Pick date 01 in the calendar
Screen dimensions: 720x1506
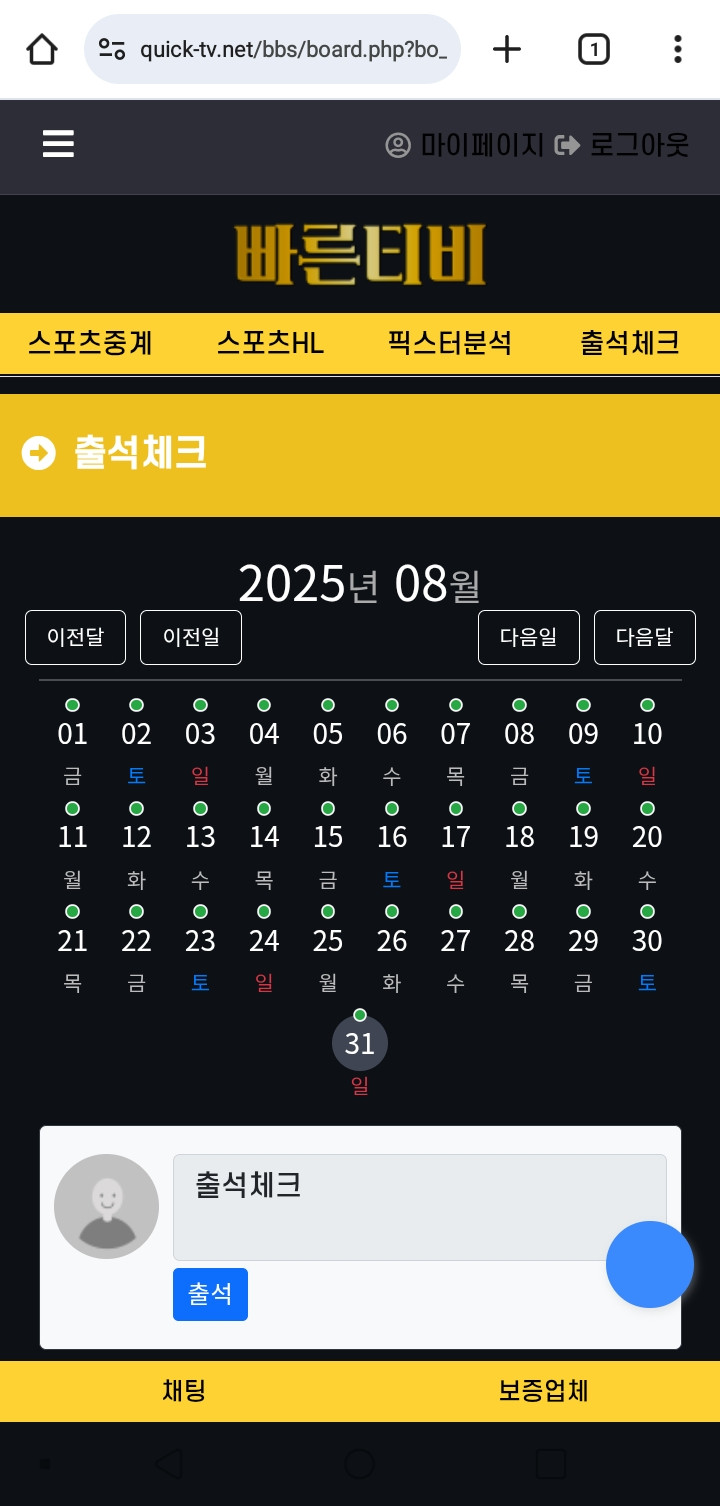[73, 734]
